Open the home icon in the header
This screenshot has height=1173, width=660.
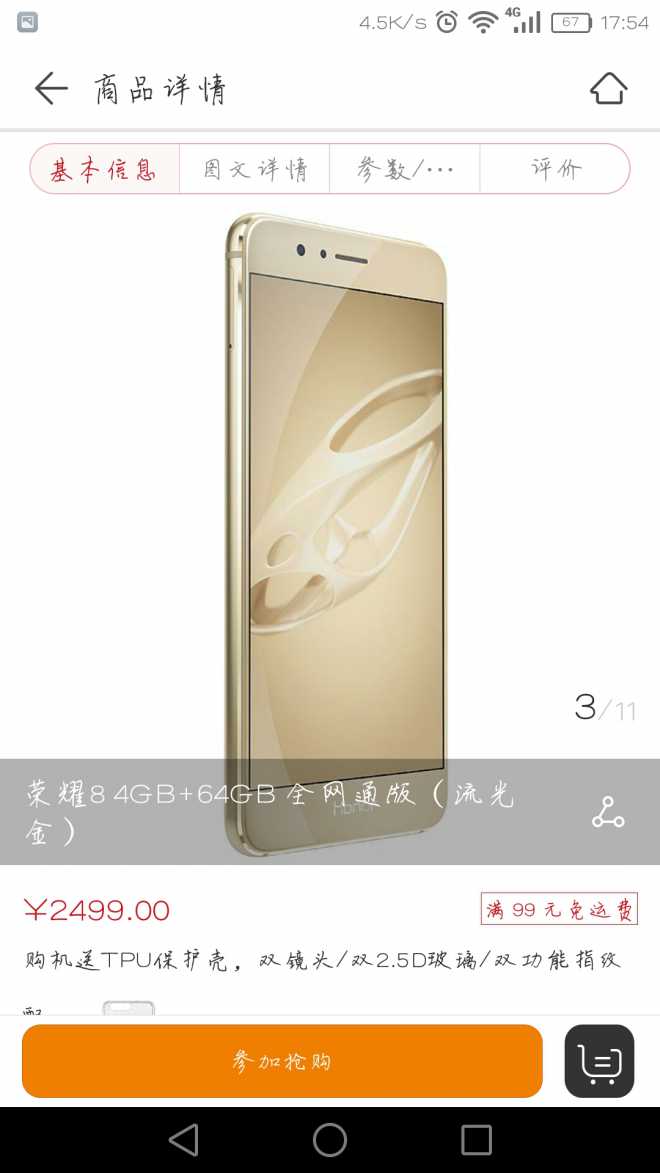pos(608,89)
